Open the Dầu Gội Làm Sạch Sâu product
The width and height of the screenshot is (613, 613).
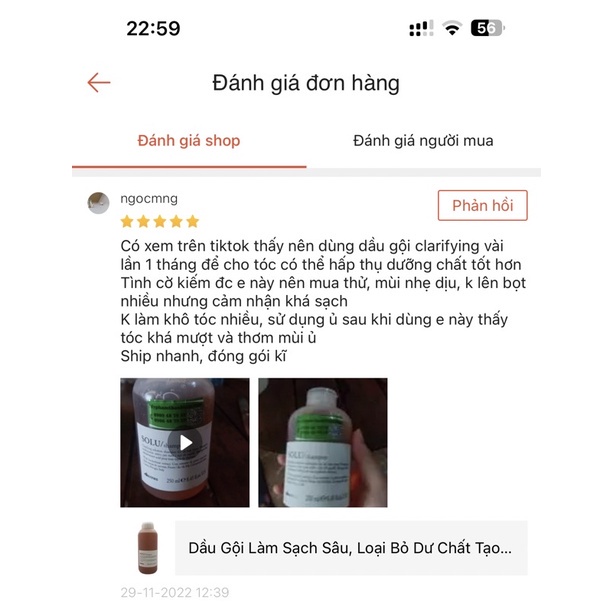tap(350, 547)
